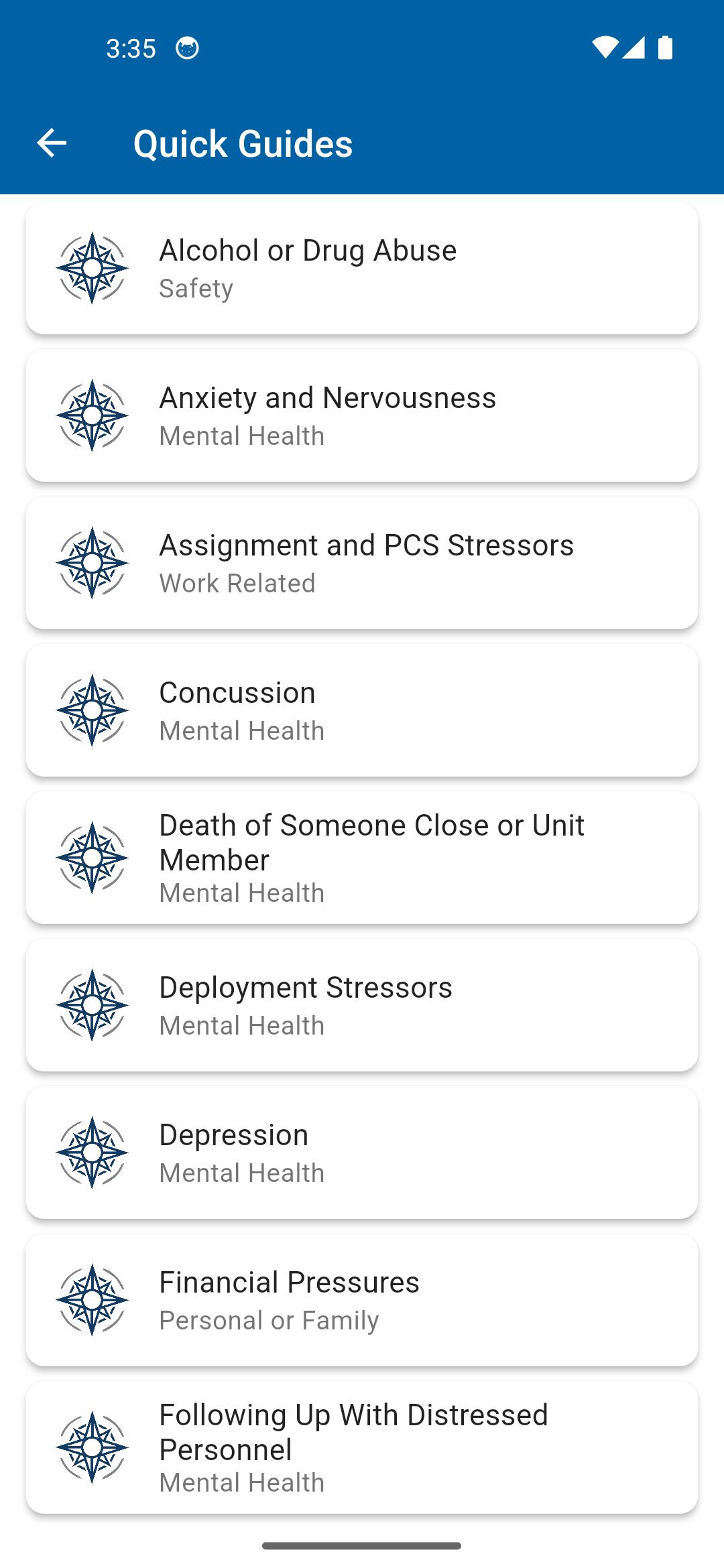Open Death of Someone Close guide
The width and height of the screenshot is (724, 1568).
(x=362, y=858)
